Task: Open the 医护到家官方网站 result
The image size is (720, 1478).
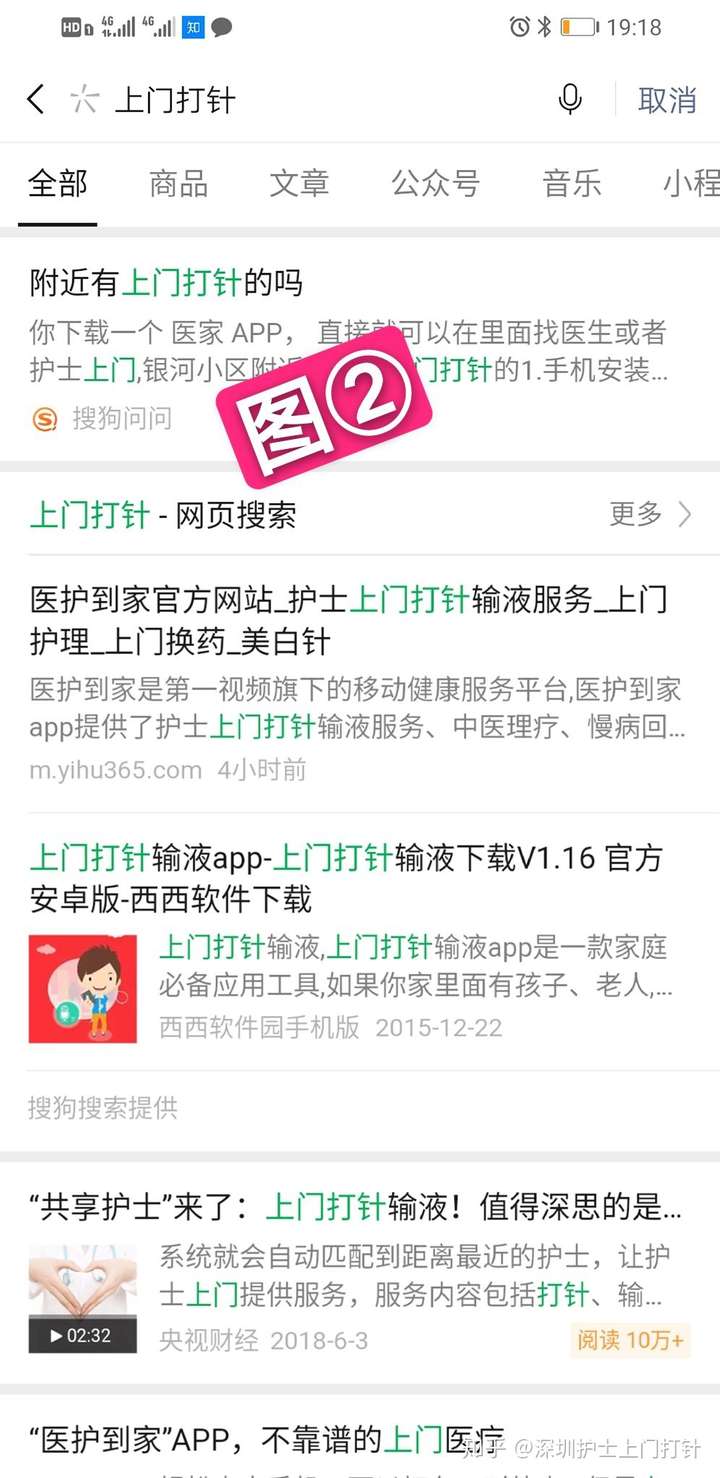Action: (x=348, y=620)
